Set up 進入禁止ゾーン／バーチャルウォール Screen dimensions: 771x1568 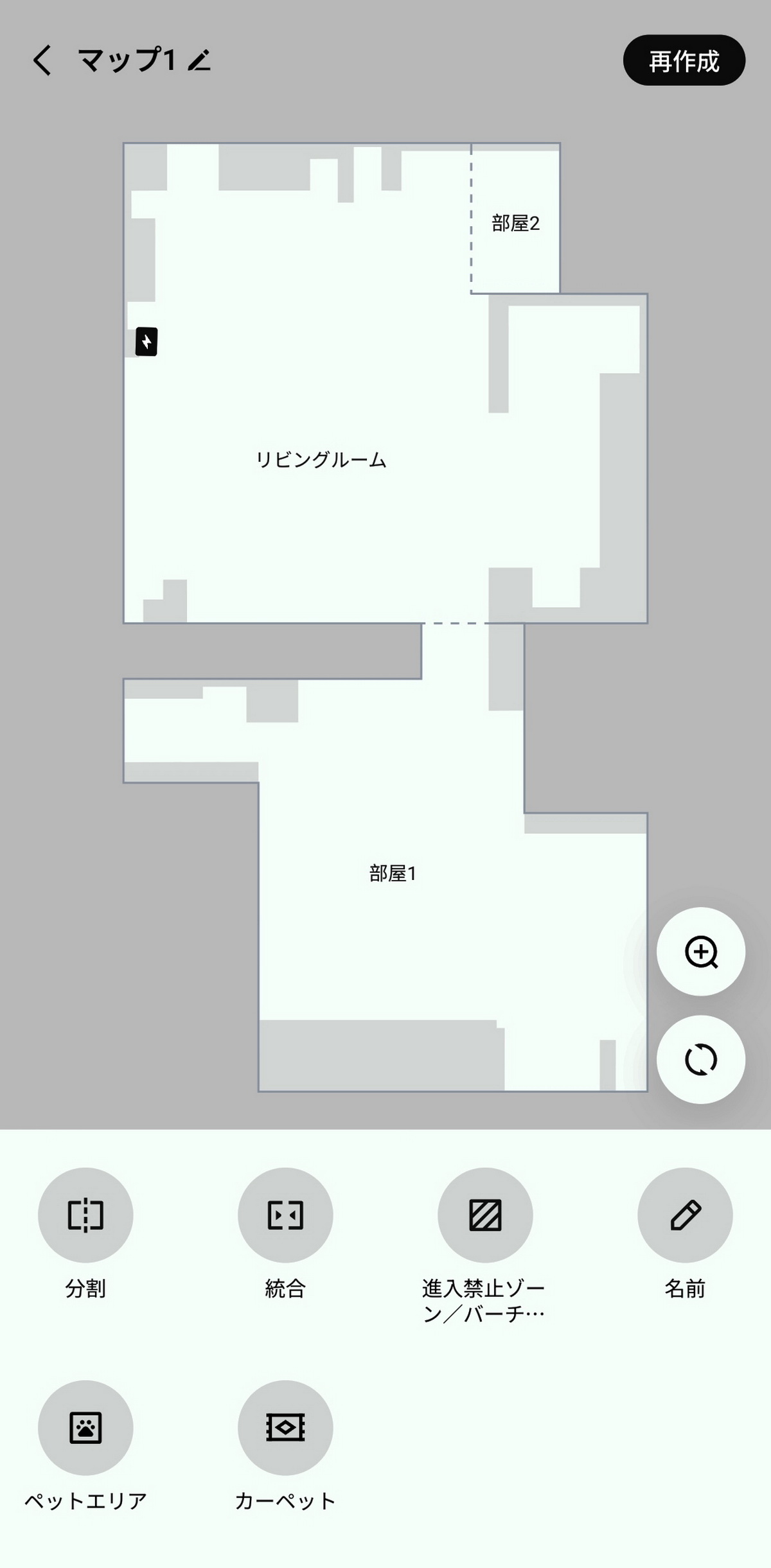click(x=485, y=1215)
